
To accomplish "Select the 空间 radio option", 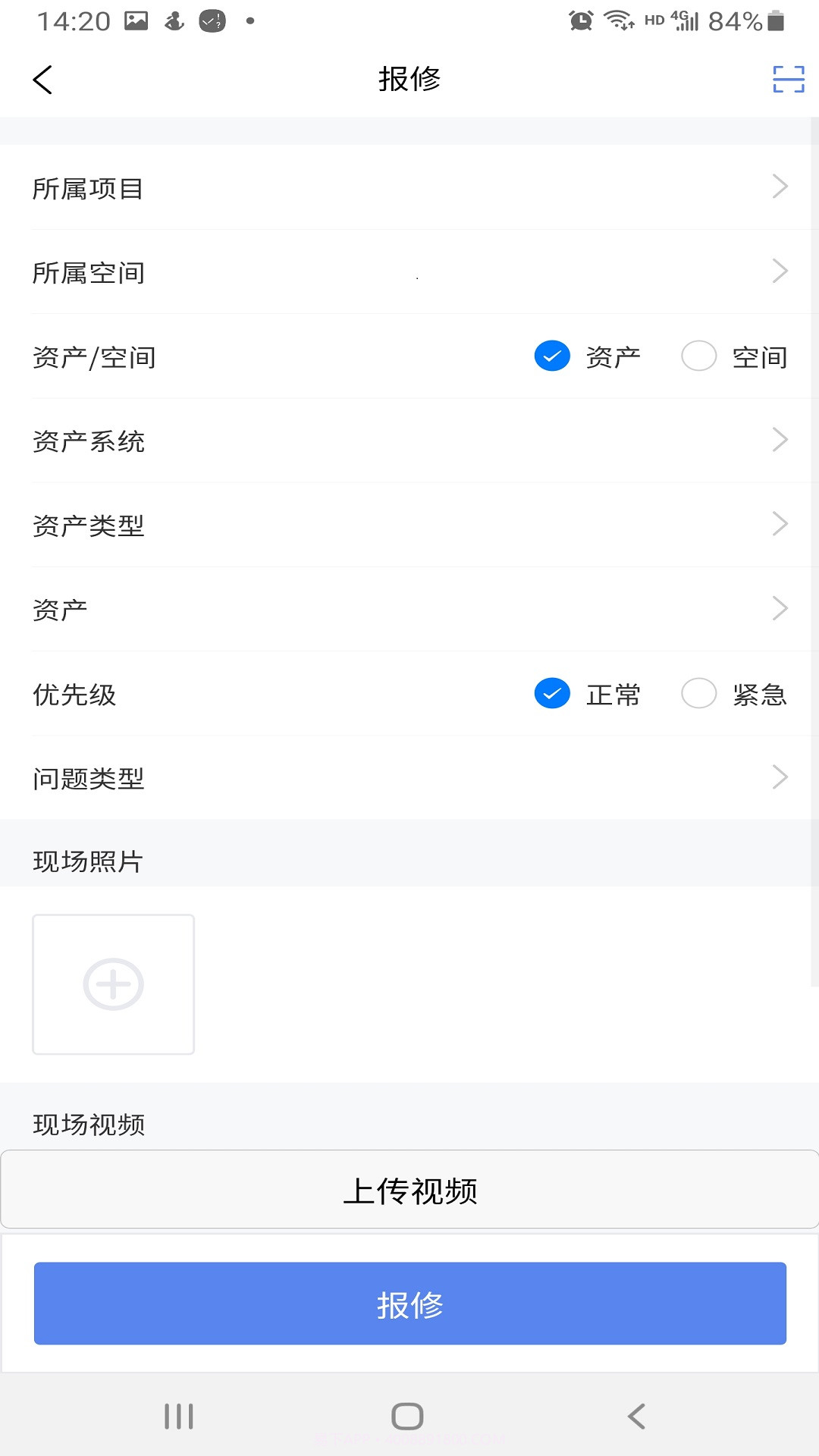I will (x=698, y=356).
